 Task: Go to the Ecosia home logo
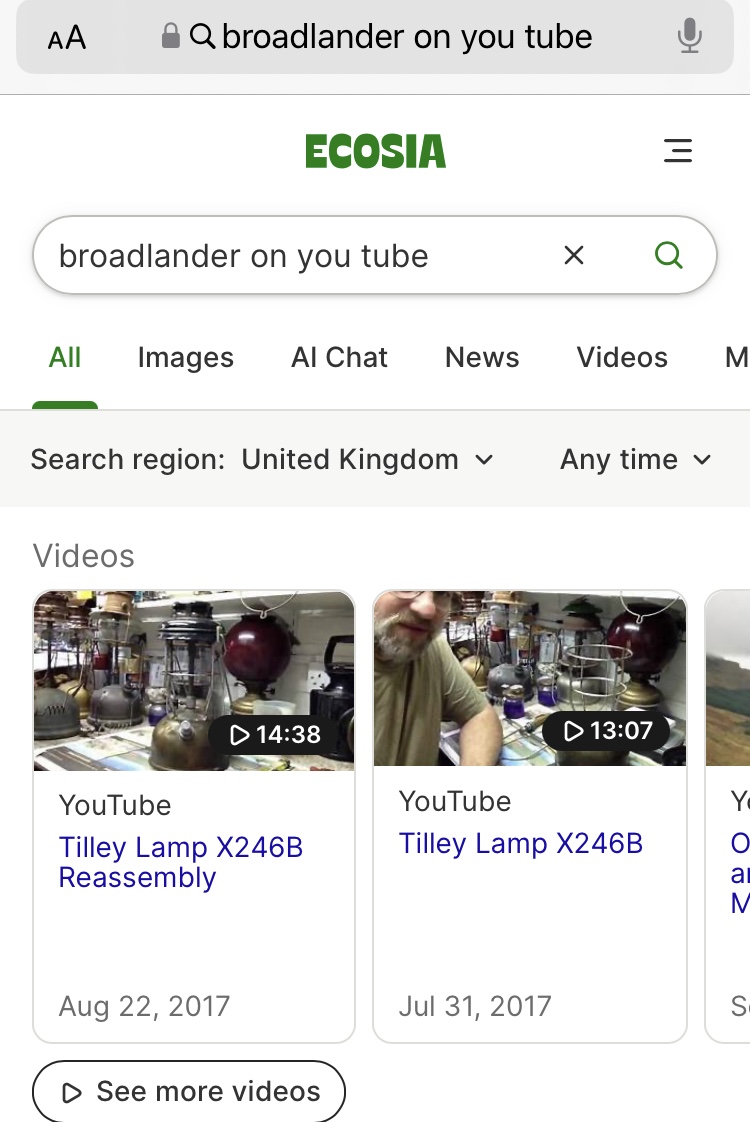375,152
